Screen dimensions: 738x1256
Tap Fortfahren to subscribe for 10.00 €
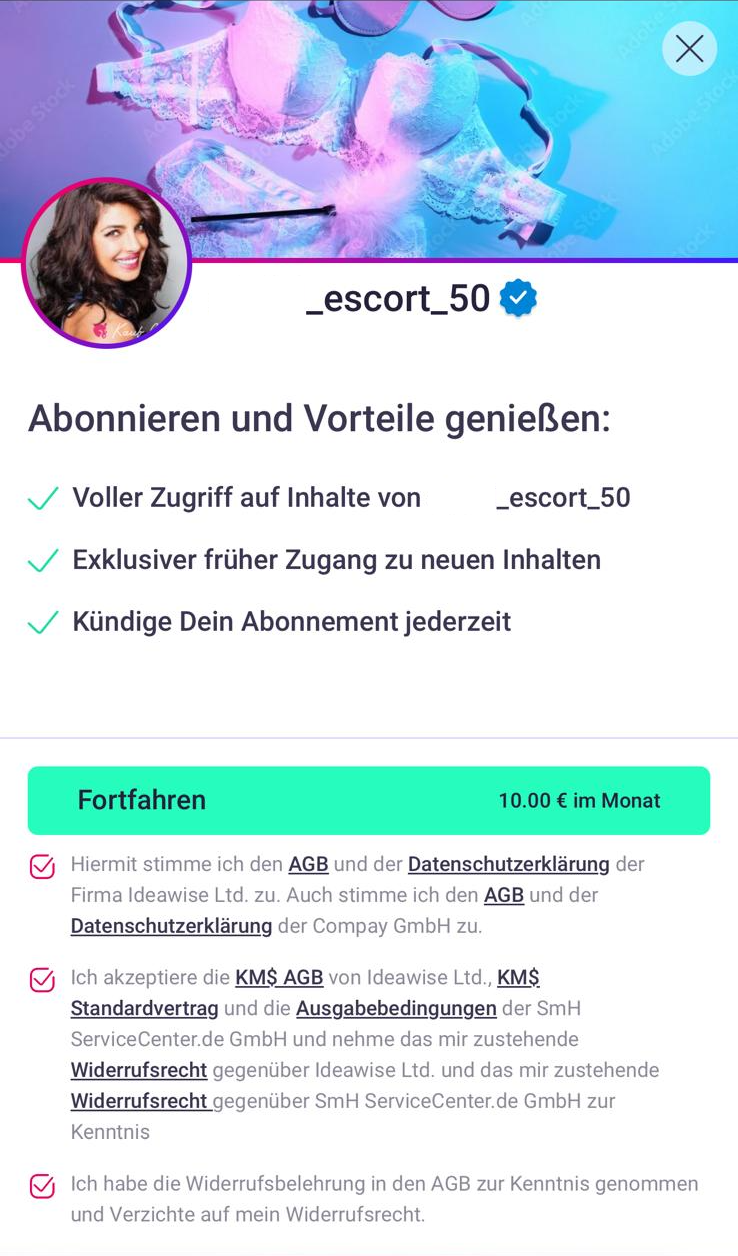tap(369, 800)
